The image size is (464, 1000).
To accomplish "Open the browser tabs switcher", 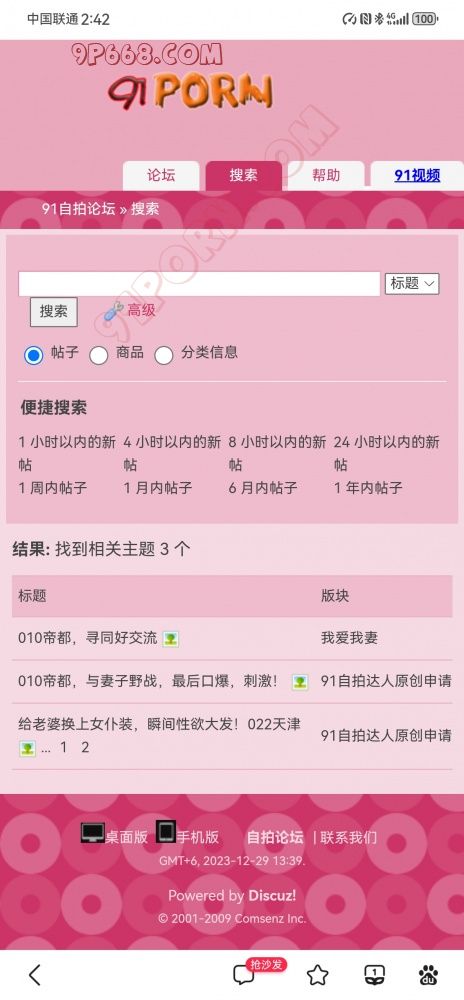I will [x=374, y=974].
